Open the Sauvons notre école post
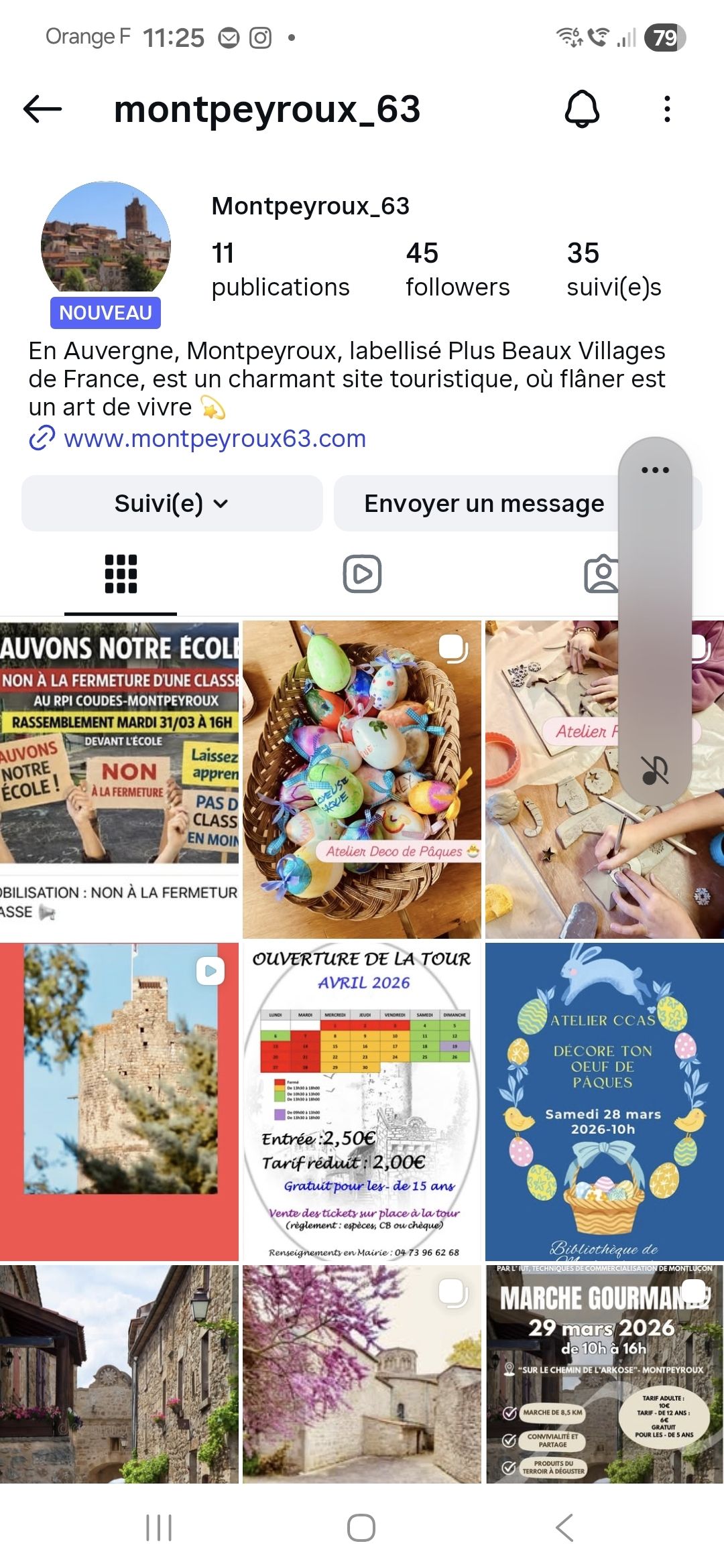The width and height of the screenshot is (724, 1568). click(119, 779)
